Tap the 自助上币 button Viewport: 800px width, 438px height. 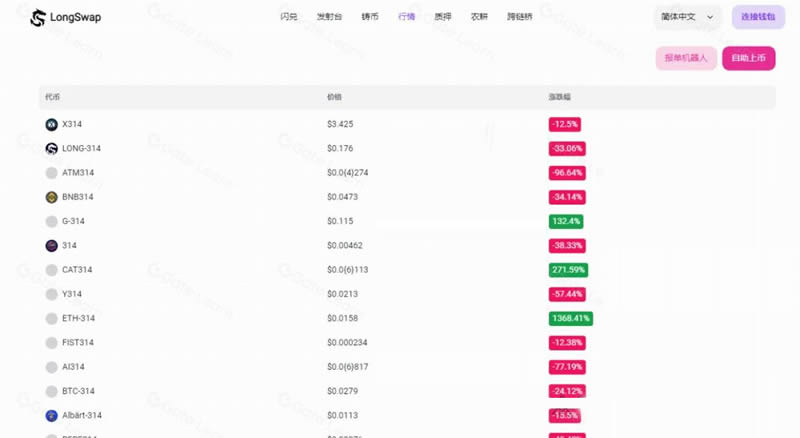coord(748,58)
